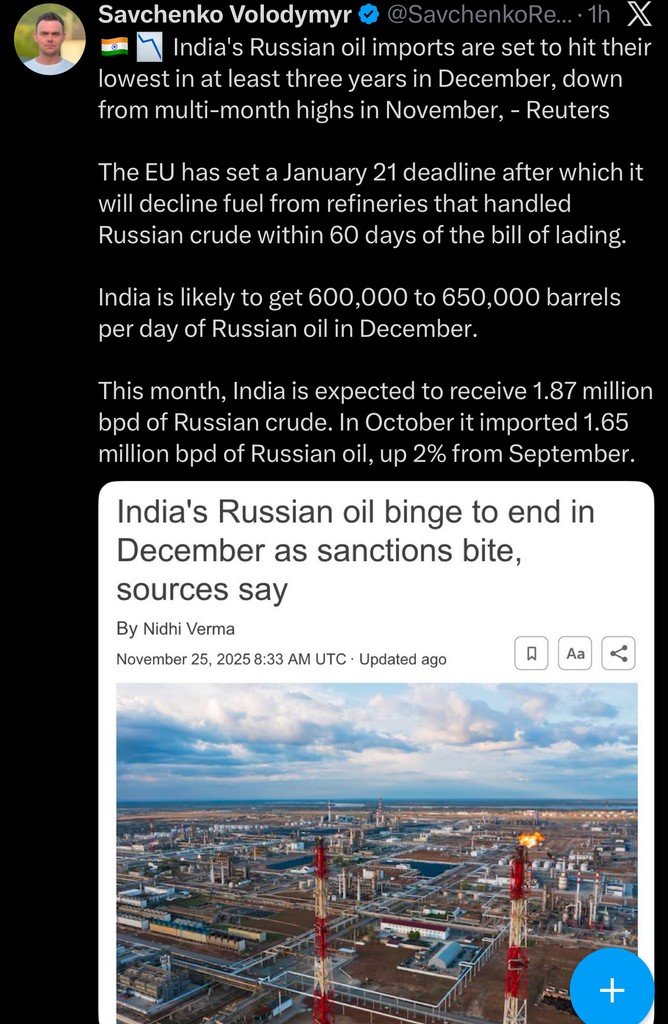Compose a new post with the plus button
The width and height of the screenshot is (668, 1024).
point(611,989)
